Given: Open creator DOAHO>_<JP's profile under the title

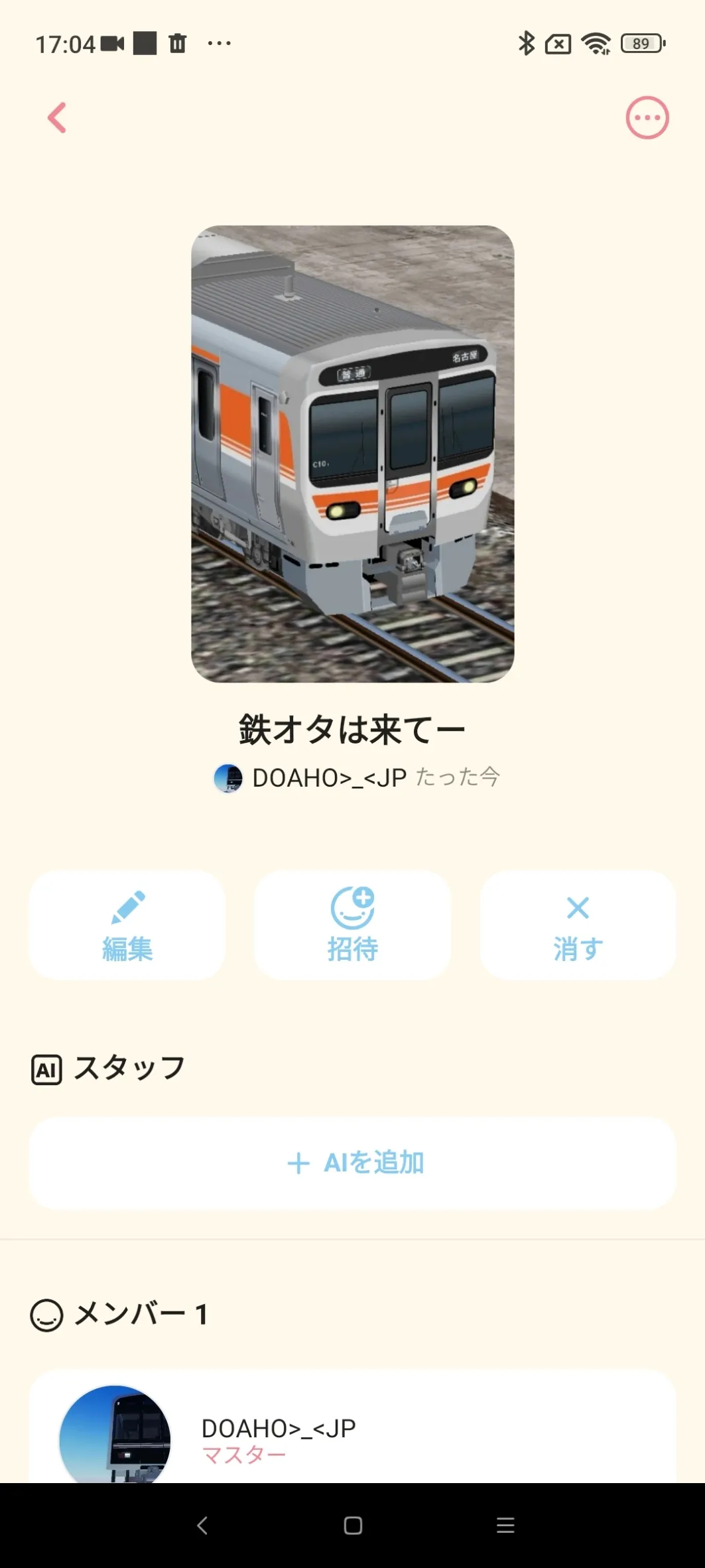Looking at the screenshot, I should (x=310, y=778).
